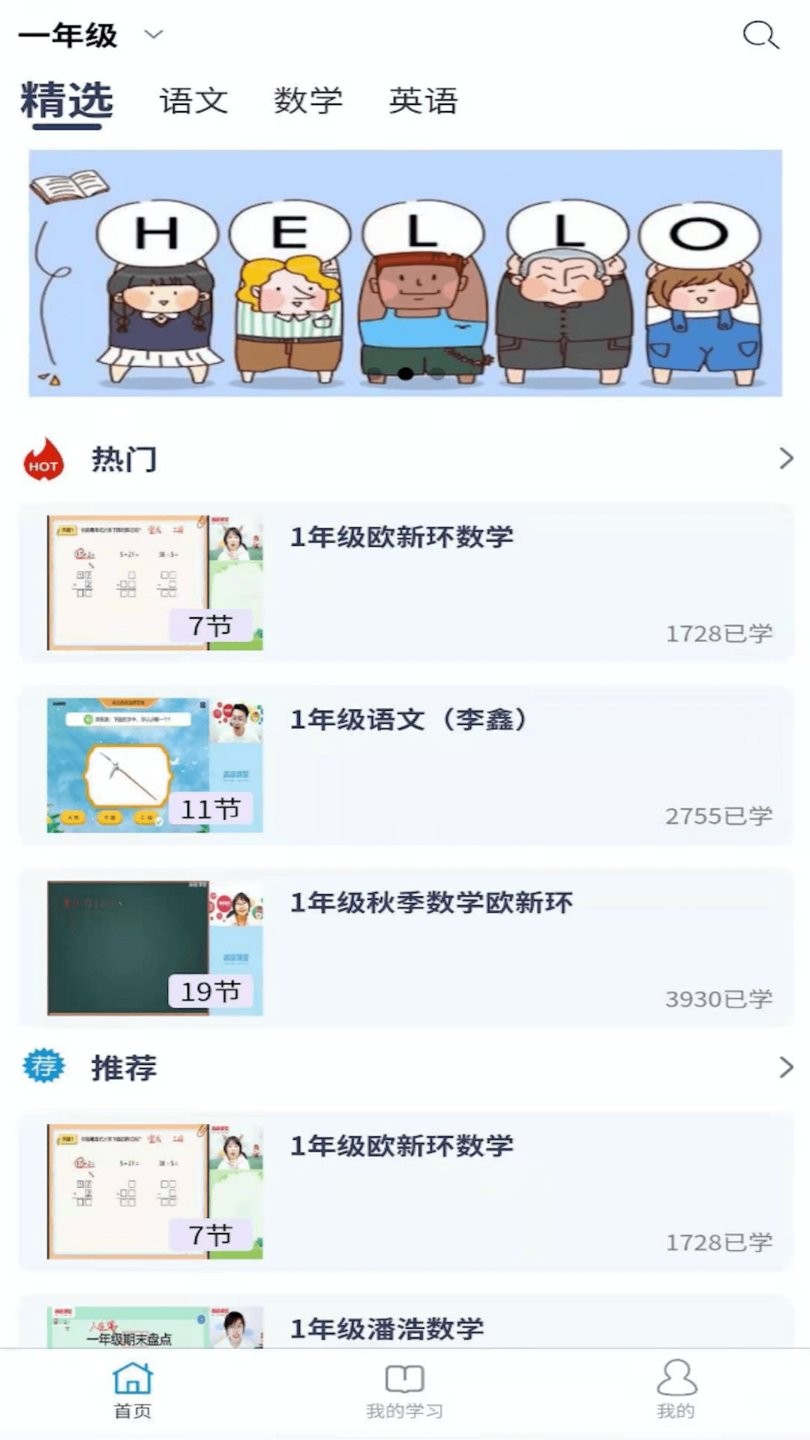Viewport: 810px width, 1440px height.
Task: Select the 精选 tab
Action: tap(67, 103)
